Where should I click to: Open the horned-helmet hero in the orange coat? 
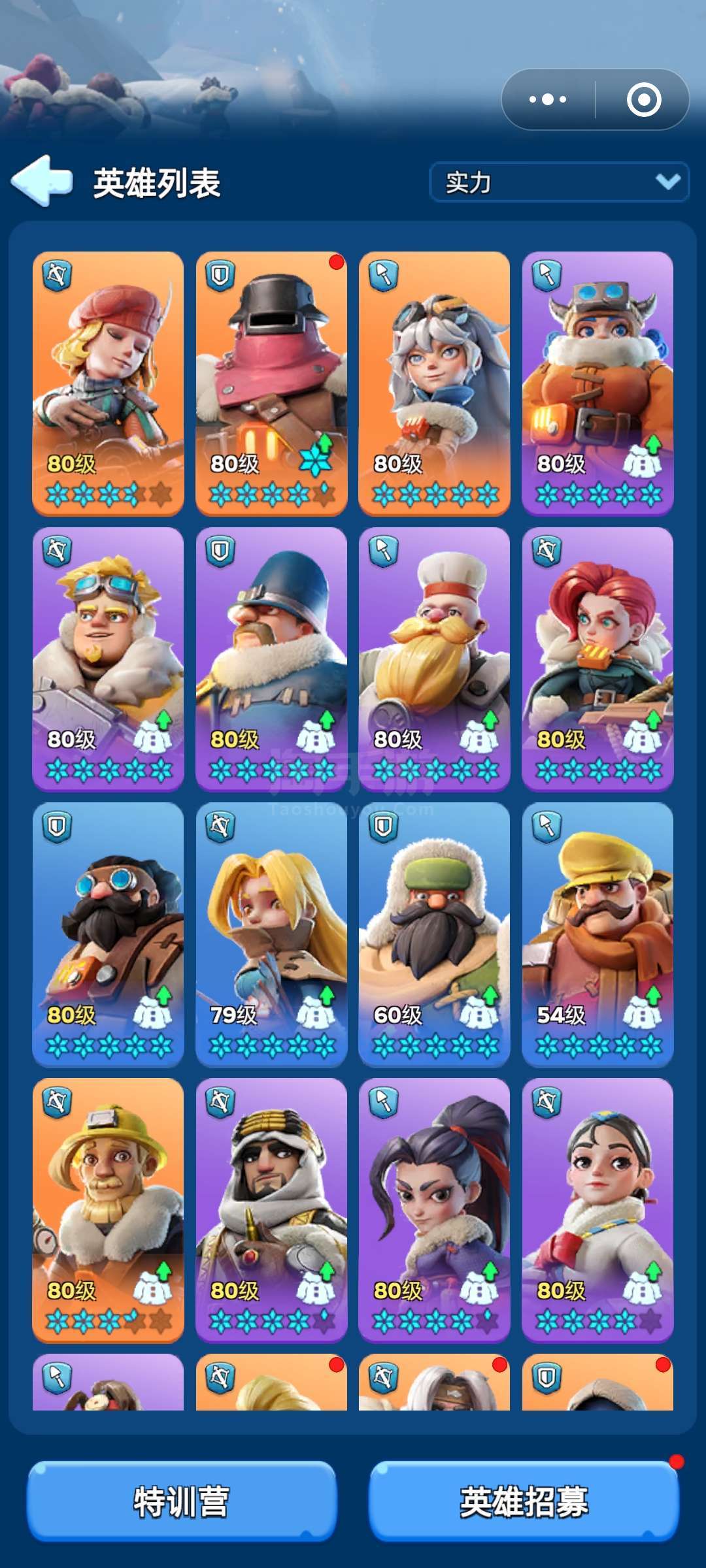point(597,384)
